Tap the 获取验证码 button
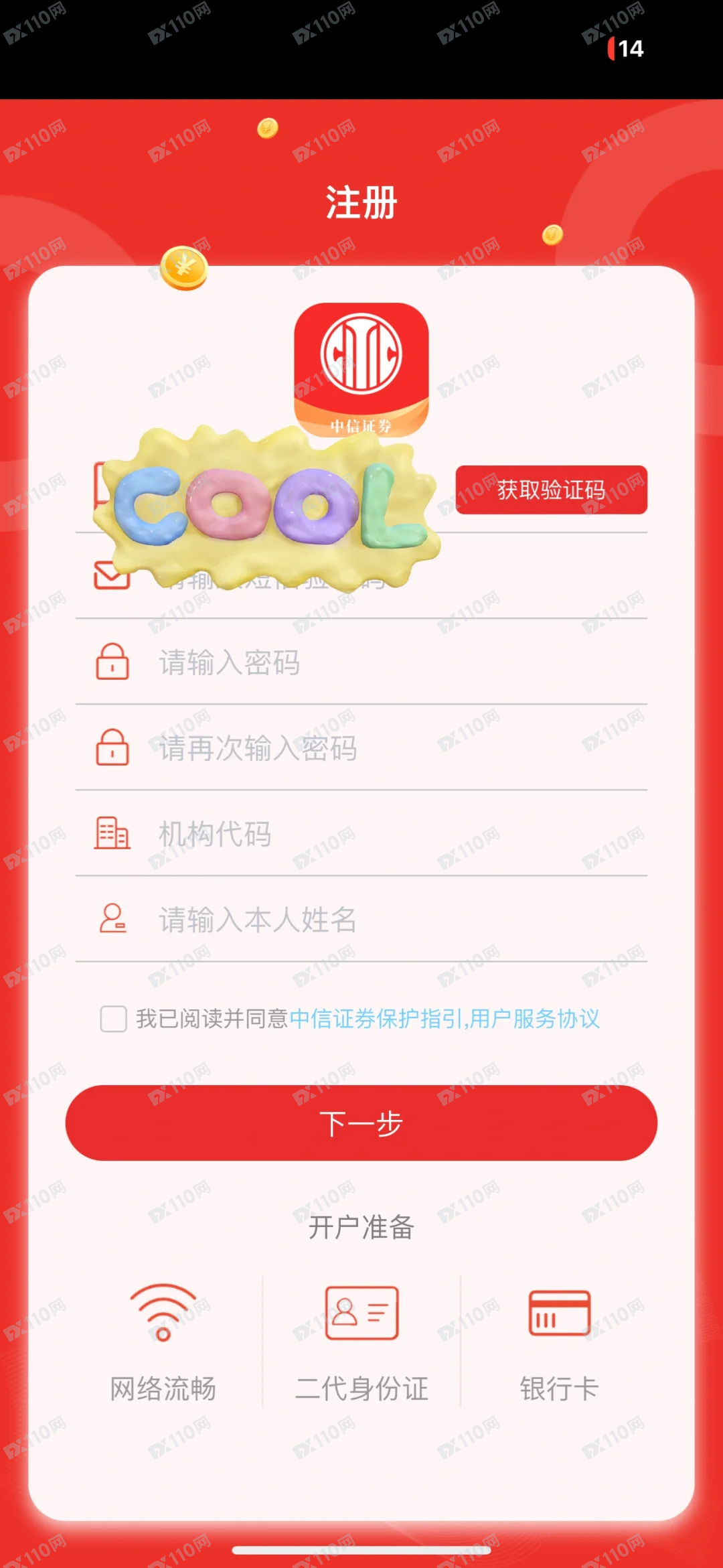Screen dimensions: 723x1568 click(551, 490)
